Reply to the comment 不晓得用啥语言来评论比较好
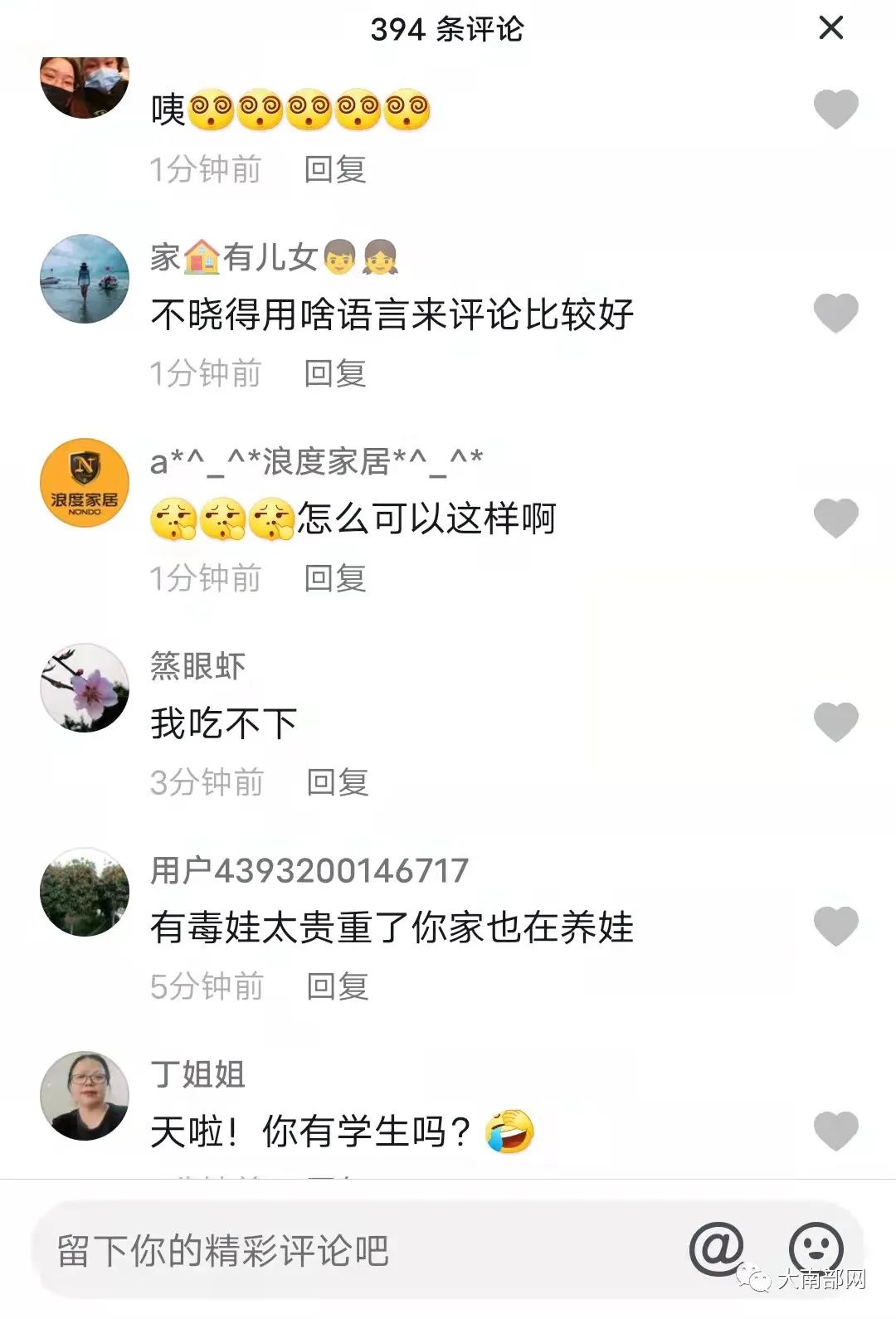The height and width of the screenshot is (1319, 896). click(x=335, y=373)
